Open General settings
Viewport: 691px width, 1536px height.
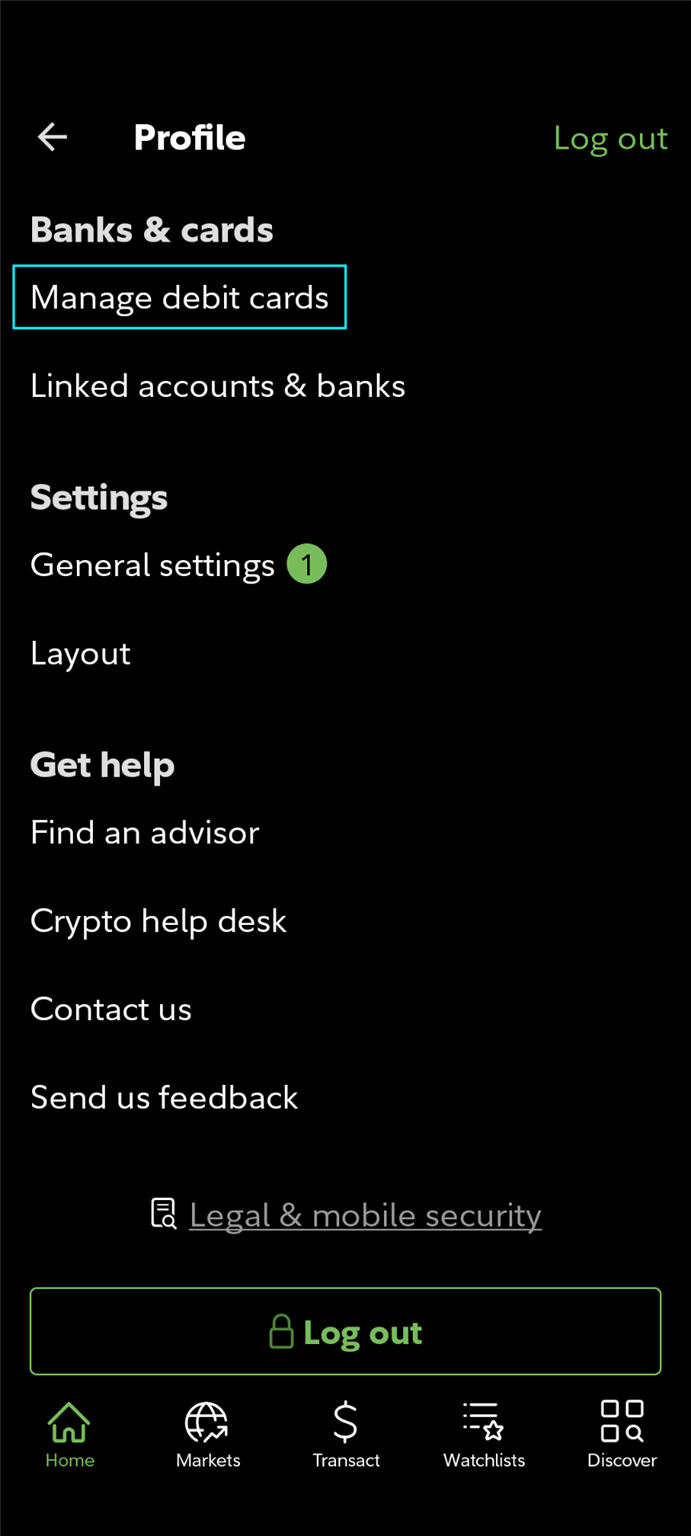(153, 565)
